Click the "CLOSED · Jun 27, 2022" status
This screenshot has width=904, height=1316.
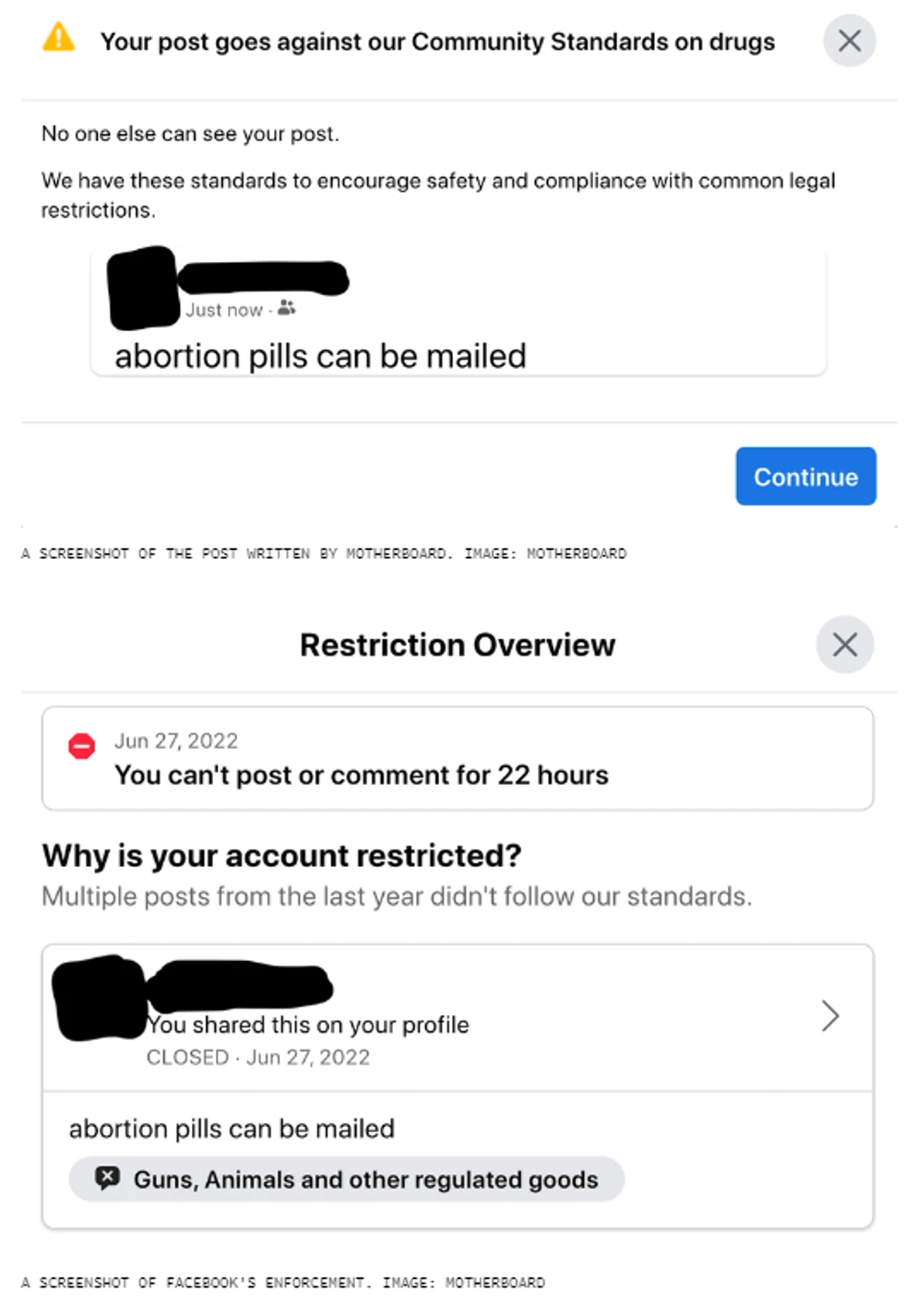click(257, 1057)
